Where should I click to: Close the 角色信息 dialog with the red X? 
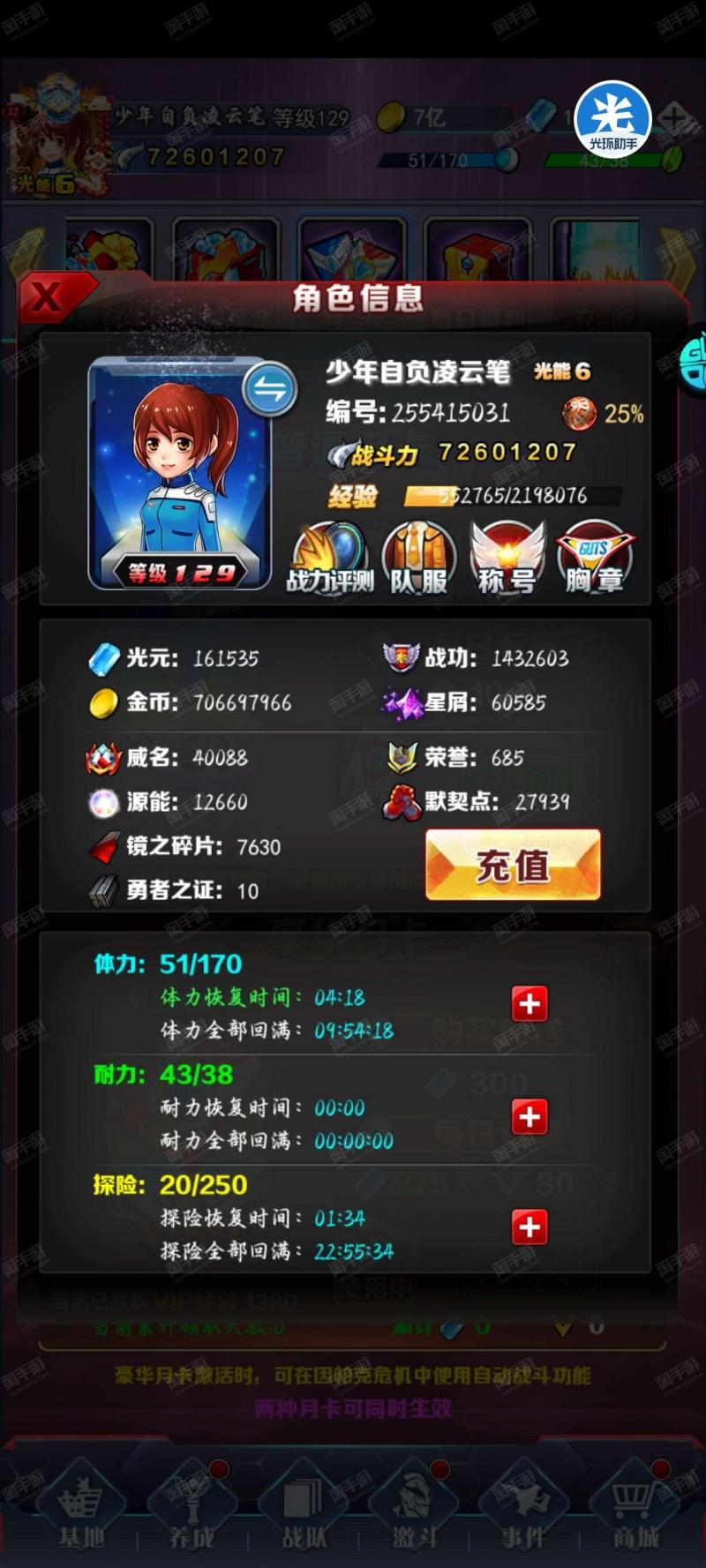pos(49,298)
